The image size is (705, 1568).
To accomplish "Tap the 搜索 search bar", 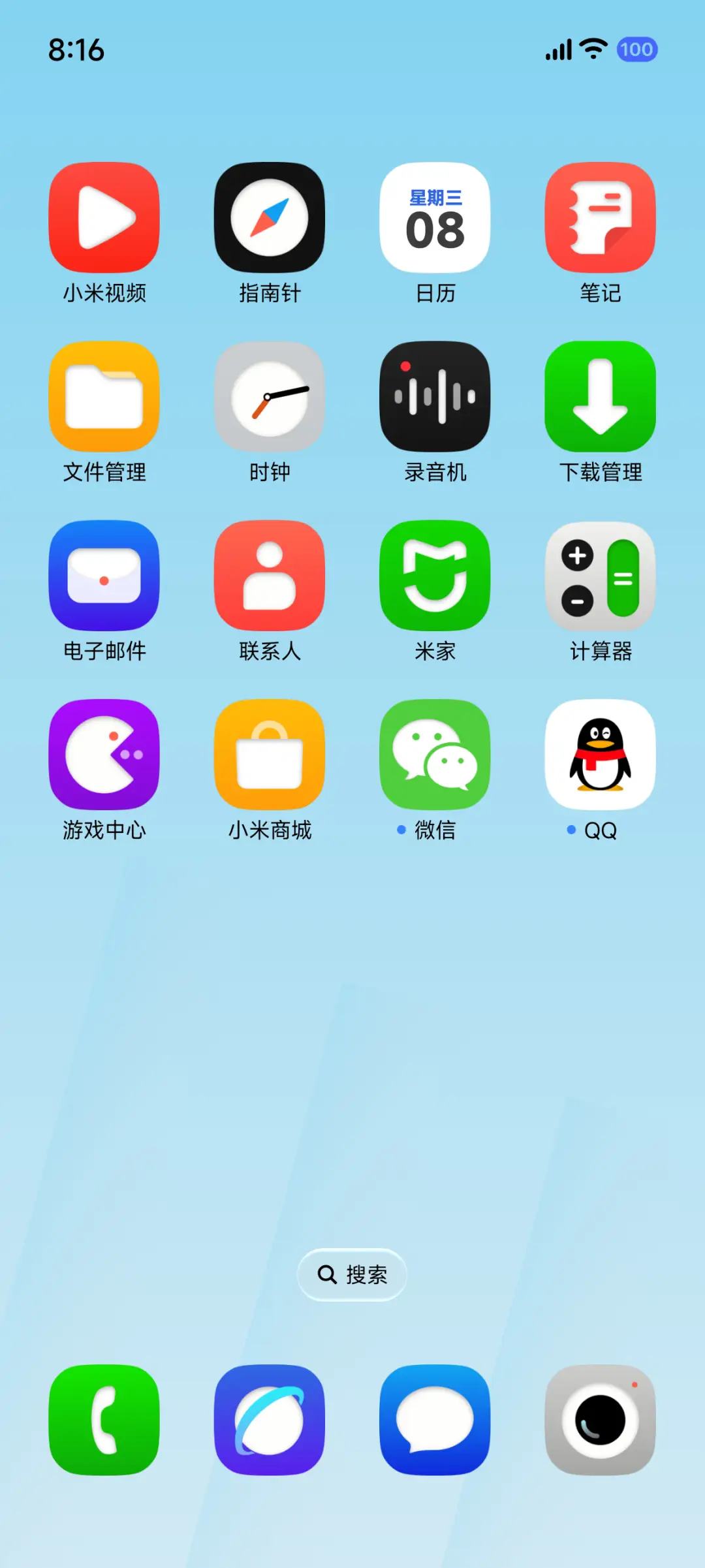I will 352,1274.
